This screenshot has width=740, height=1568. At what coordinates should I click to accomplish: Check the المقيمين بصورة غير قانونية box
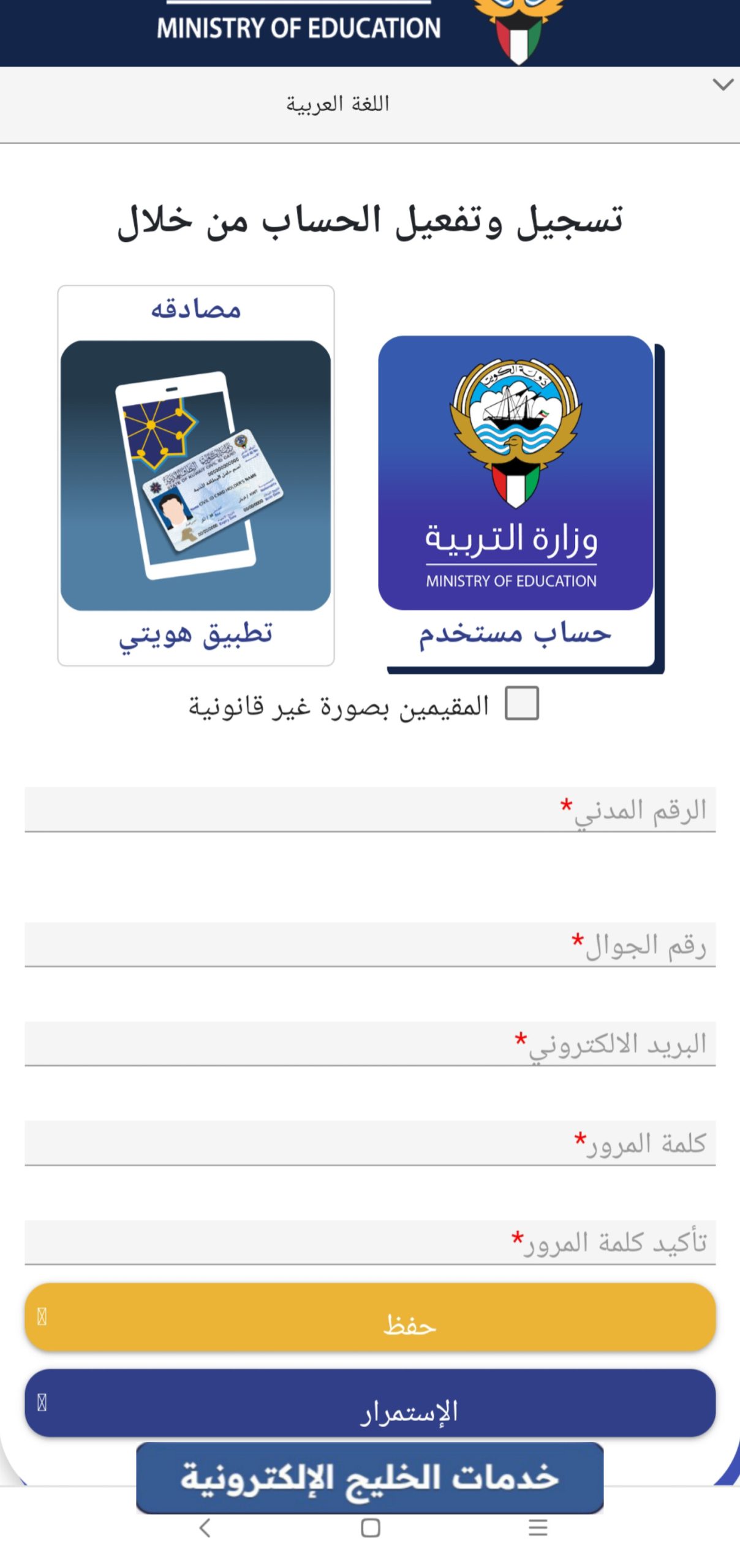(521, 703)
